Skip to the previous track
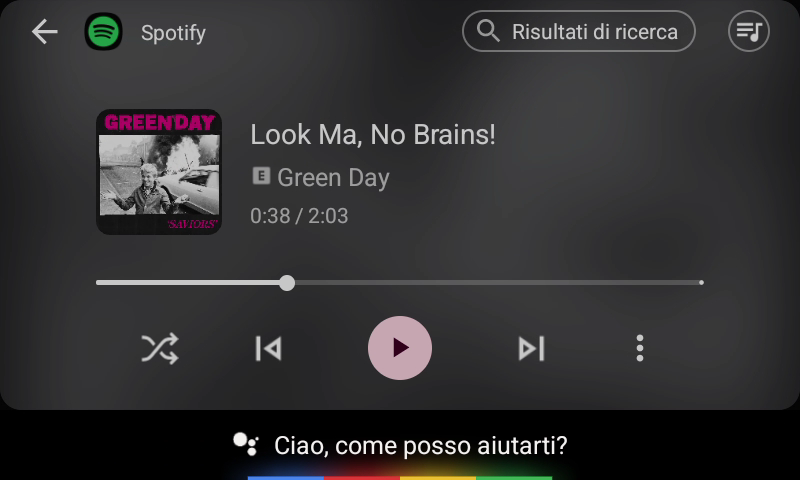 click(x=268, y=348)
